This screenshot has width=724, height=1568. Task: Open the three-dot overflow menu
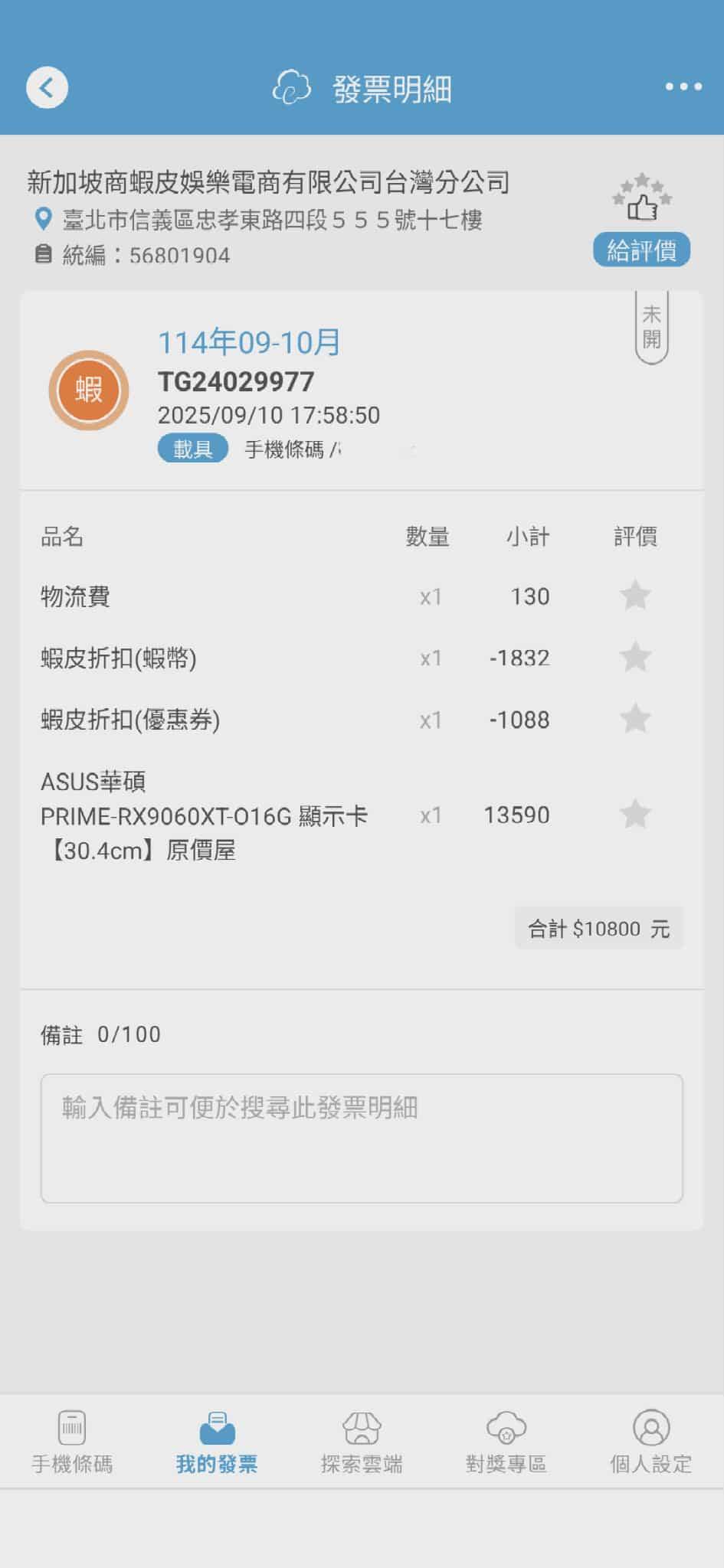click(683, 87)
